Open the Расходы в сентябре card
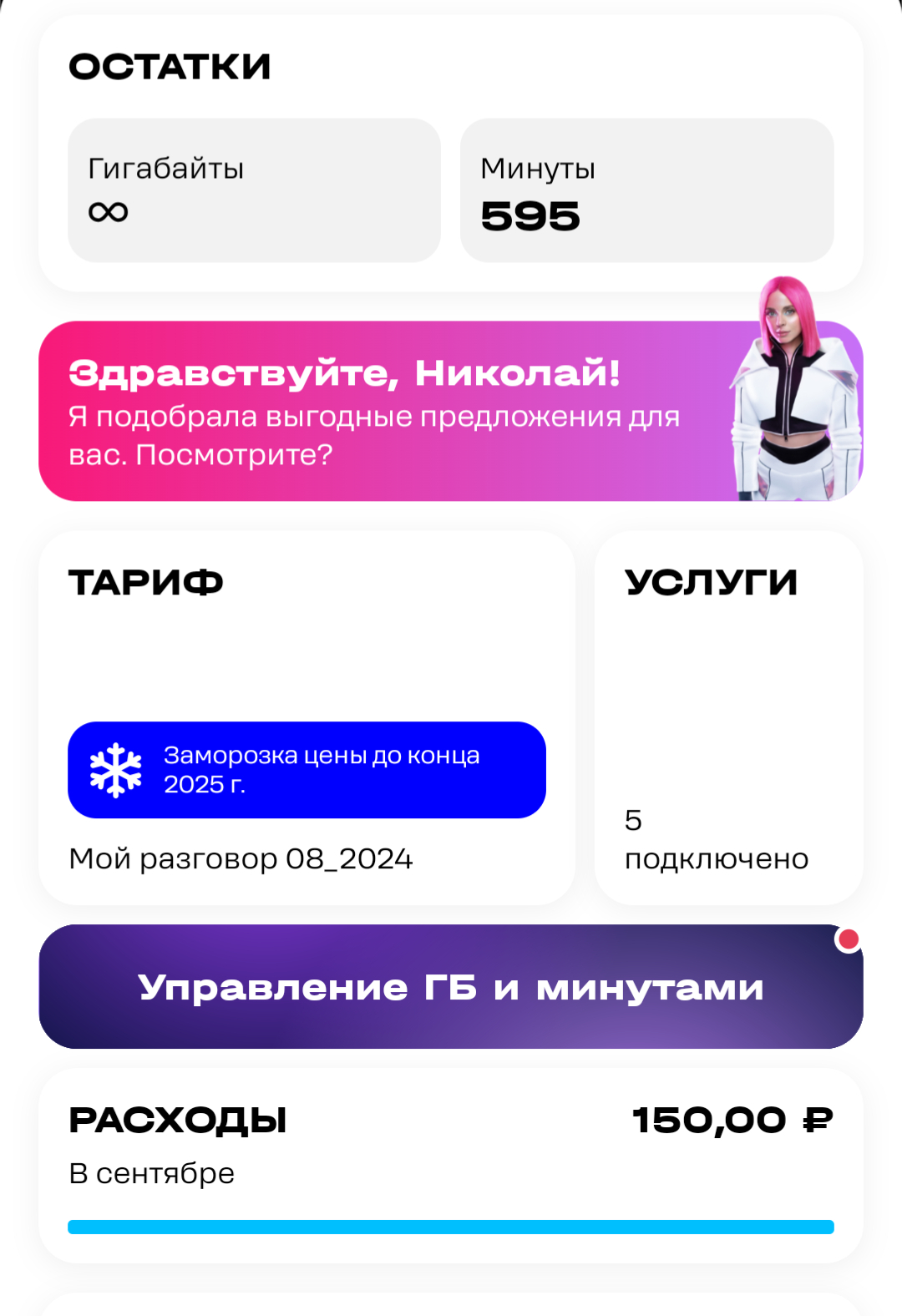The height and width of the screenshot is (1316, 902). tap(451, 1166)
